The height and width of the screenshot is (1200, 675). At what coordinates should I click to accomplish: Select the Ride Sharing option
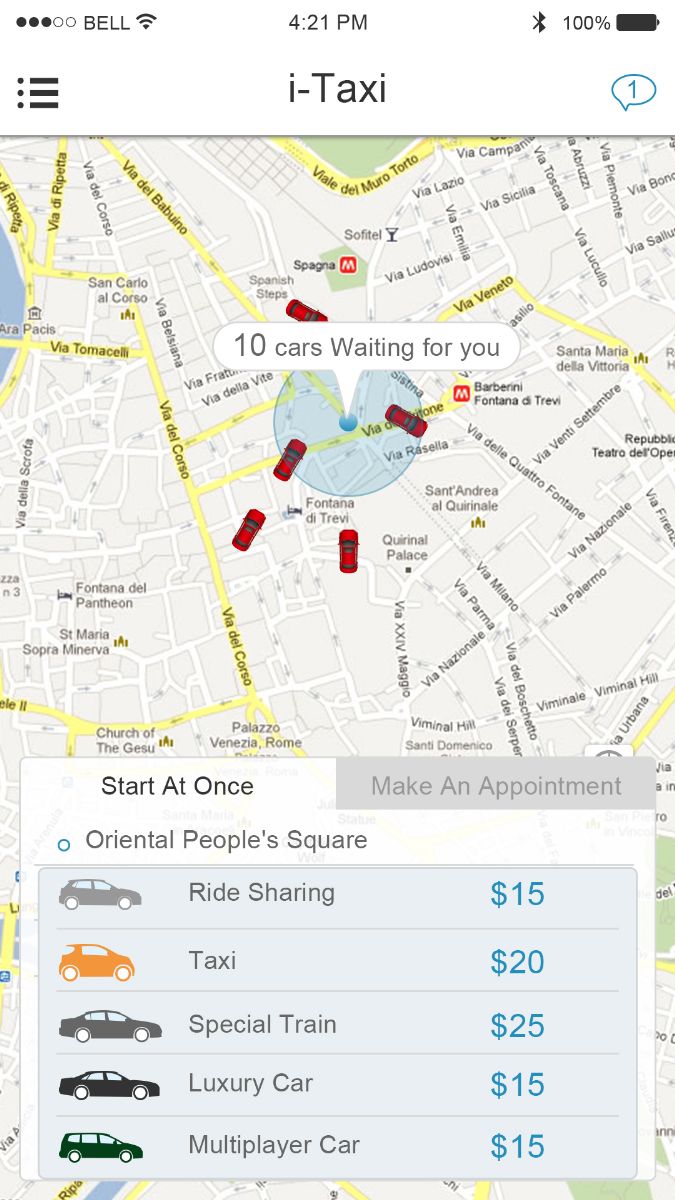pos(337,894)
